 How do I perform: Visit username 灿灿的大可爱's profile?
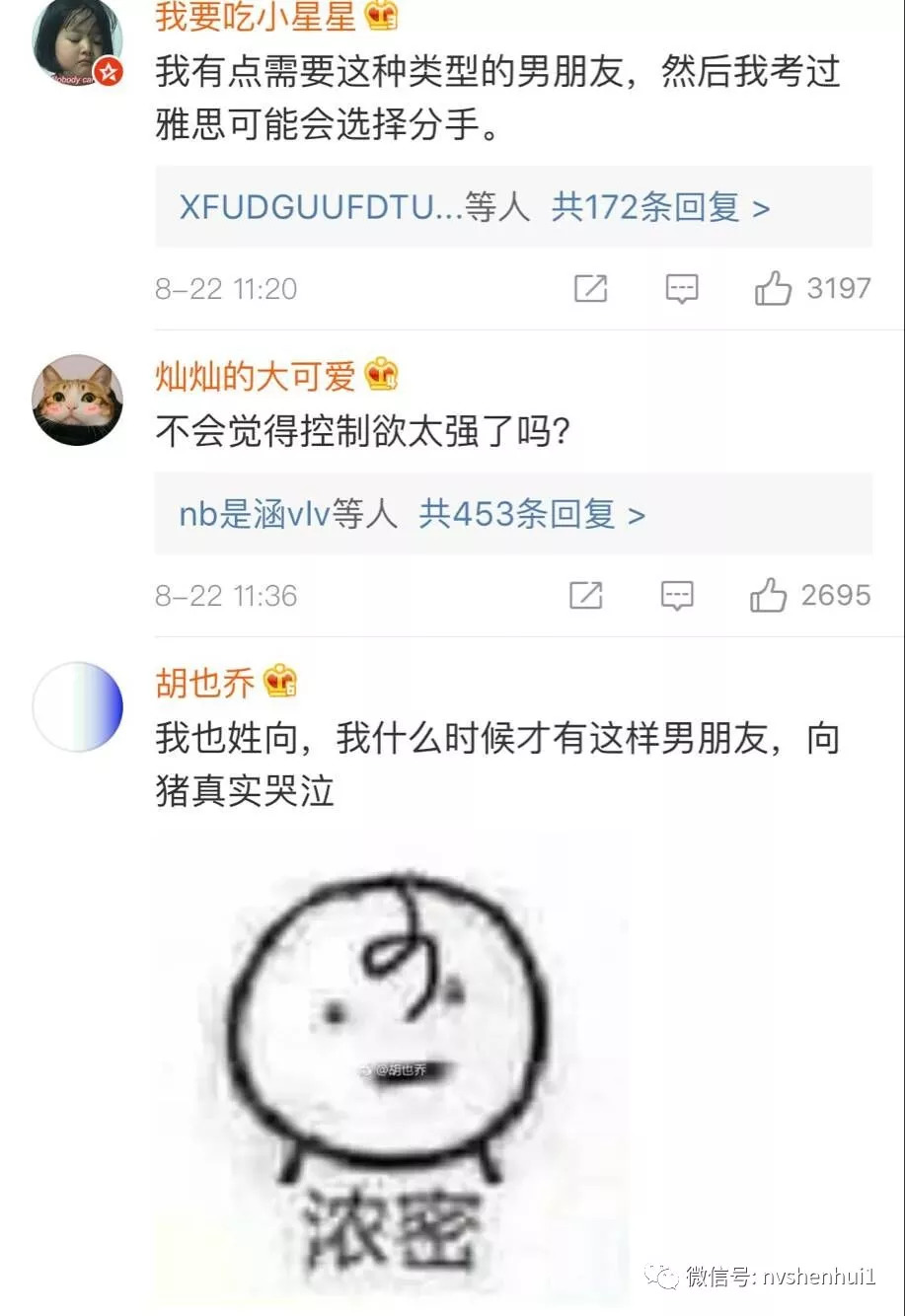tap(255, 376)
